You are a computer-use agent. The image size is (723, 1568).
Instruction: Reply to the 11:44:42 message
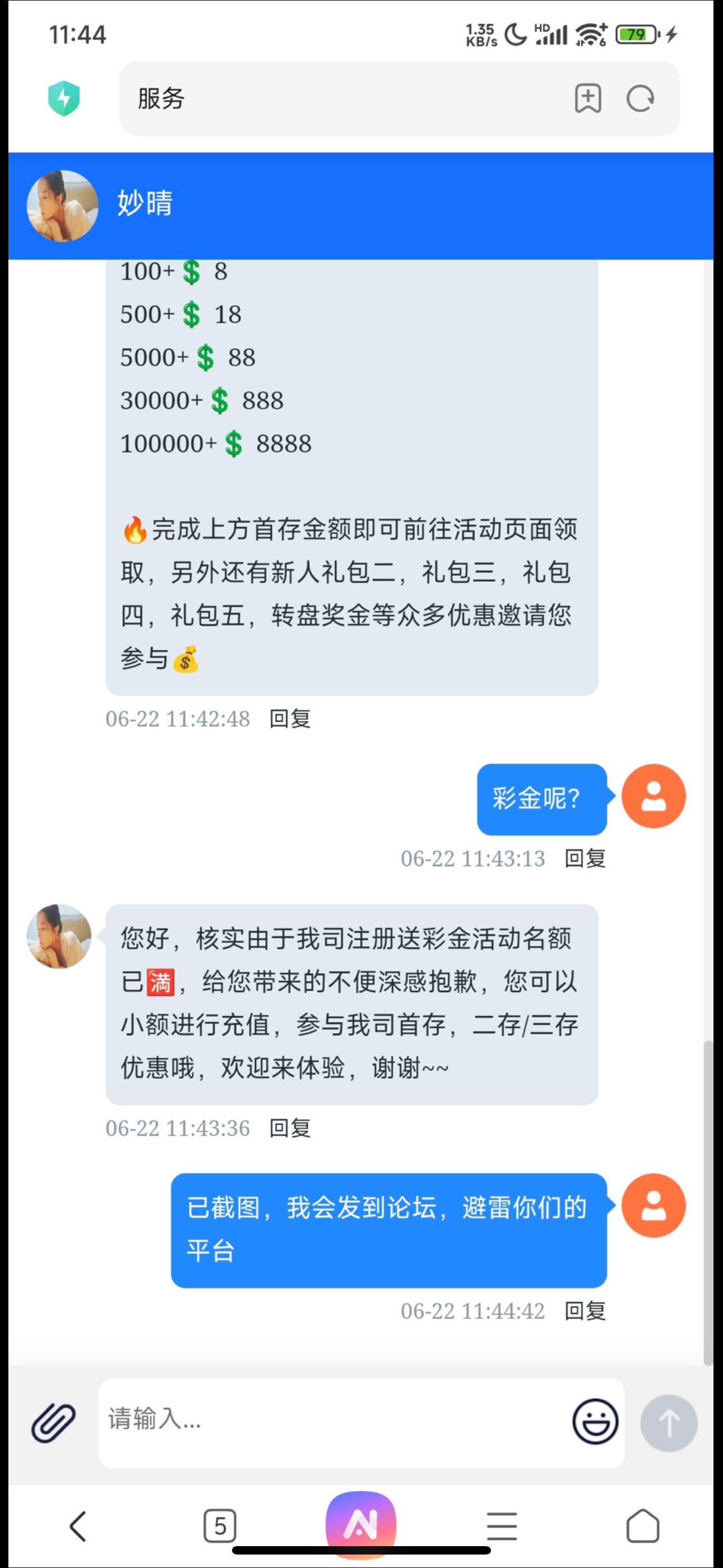[585, 1311]
